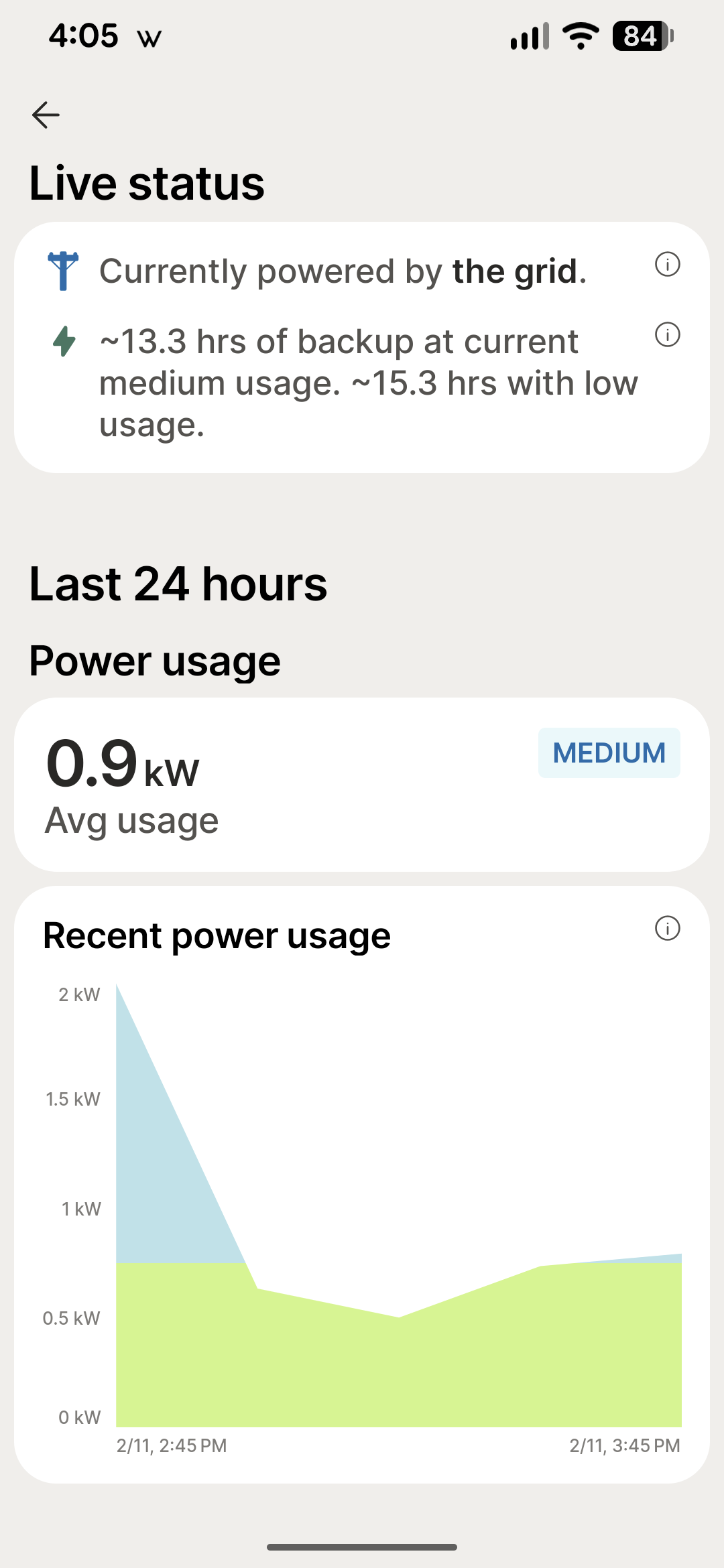
Task: Go back using the arrow icon
Action: (x=46, y=115)
